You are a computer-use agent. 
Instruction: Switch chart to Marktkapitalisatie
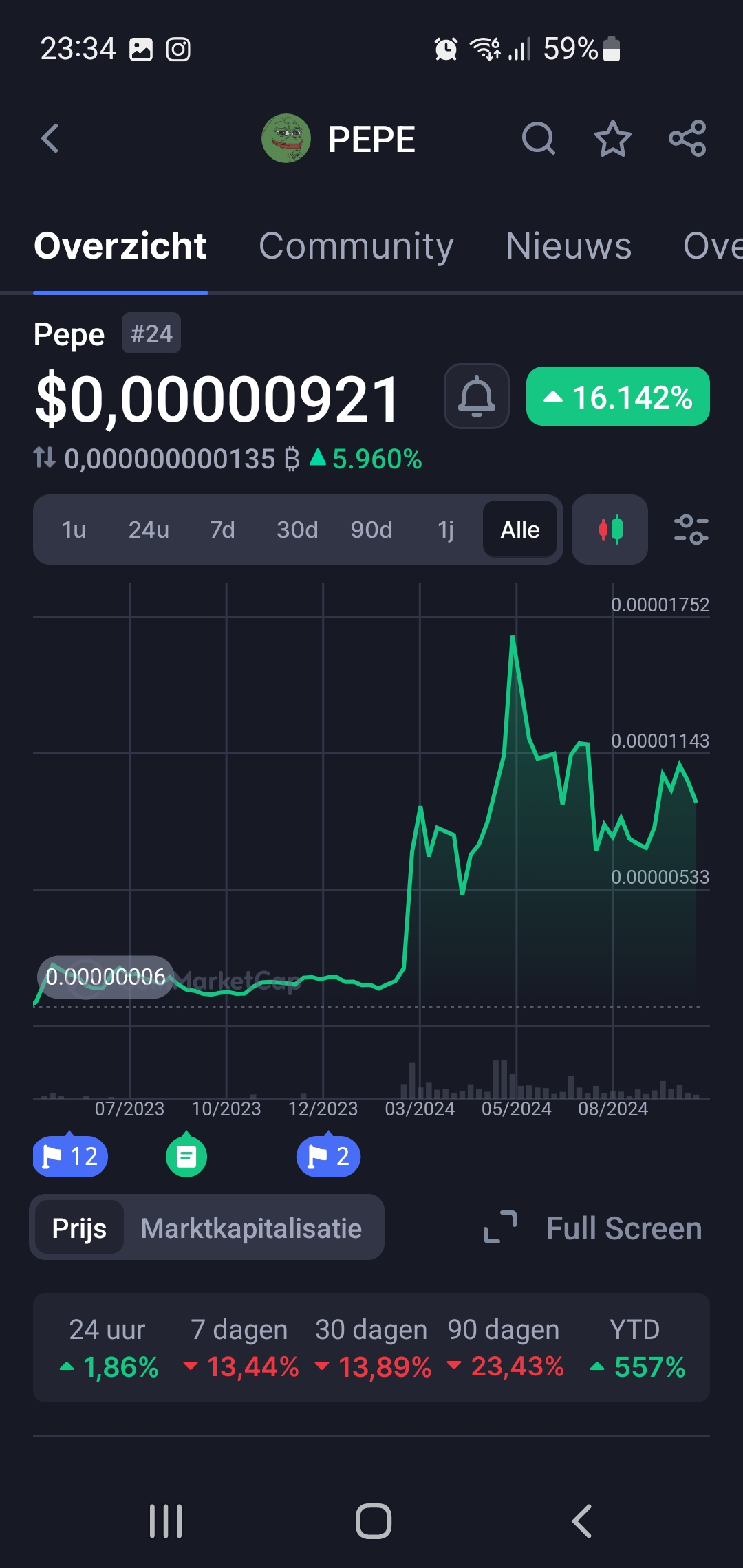pyautogui.click(x=251, y=1228)
